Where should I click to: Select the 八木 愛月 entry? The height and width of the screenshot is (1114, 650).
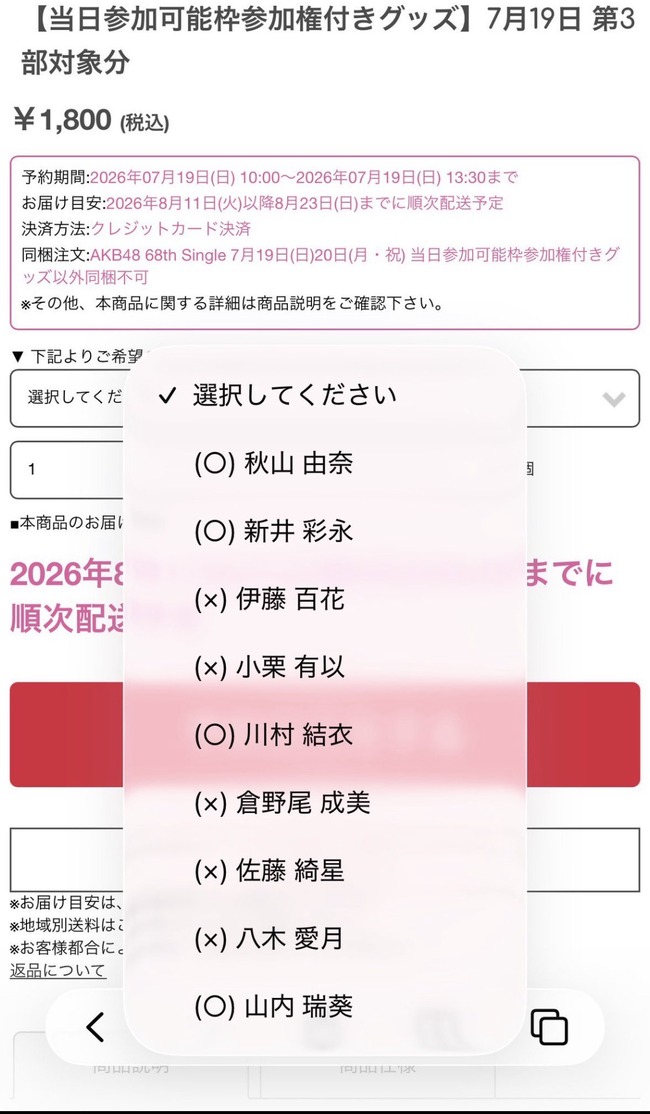[x=325, y=939]
